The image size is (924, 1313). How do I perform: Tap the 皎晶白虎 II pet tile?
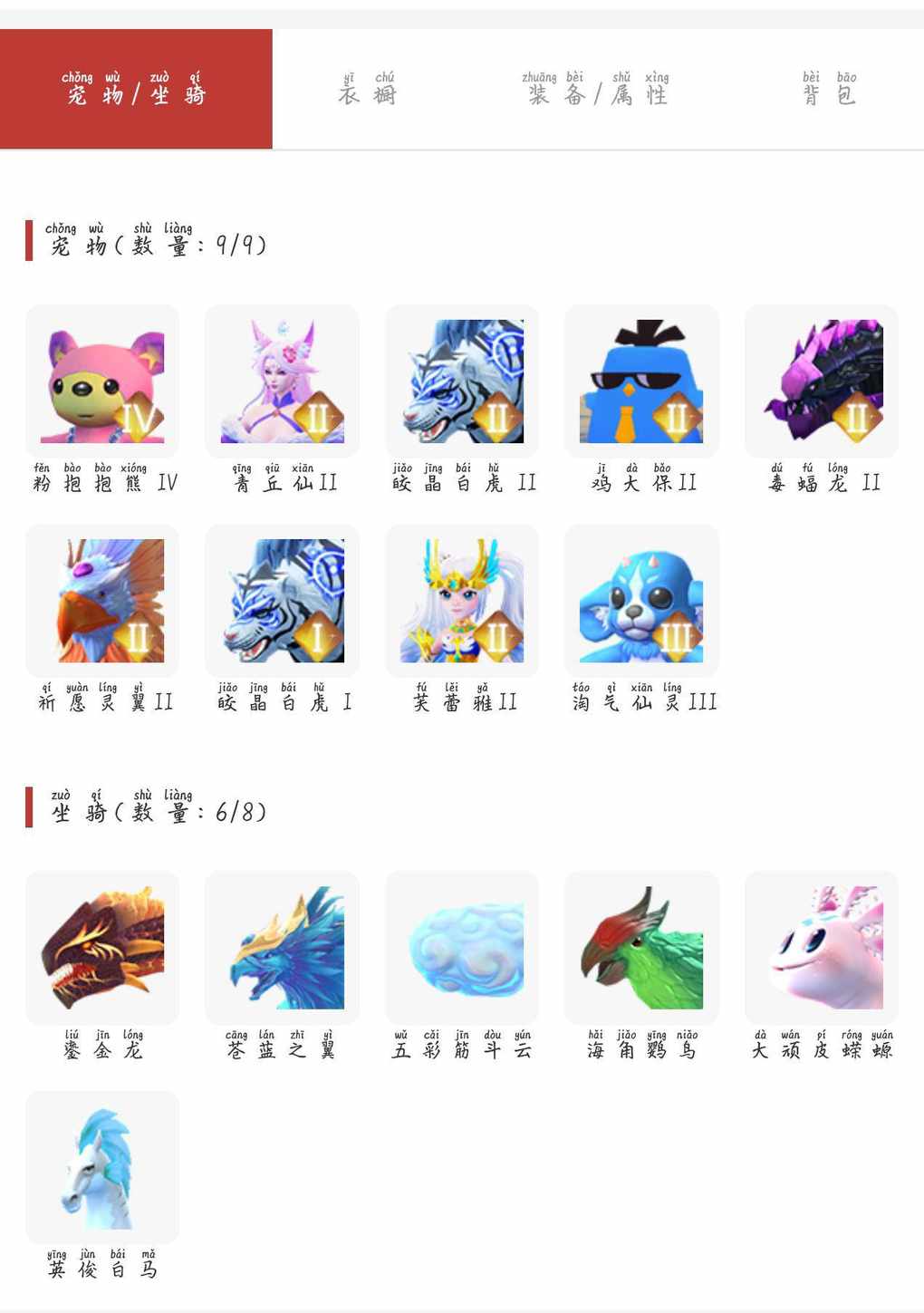click(x=462, y=381)
